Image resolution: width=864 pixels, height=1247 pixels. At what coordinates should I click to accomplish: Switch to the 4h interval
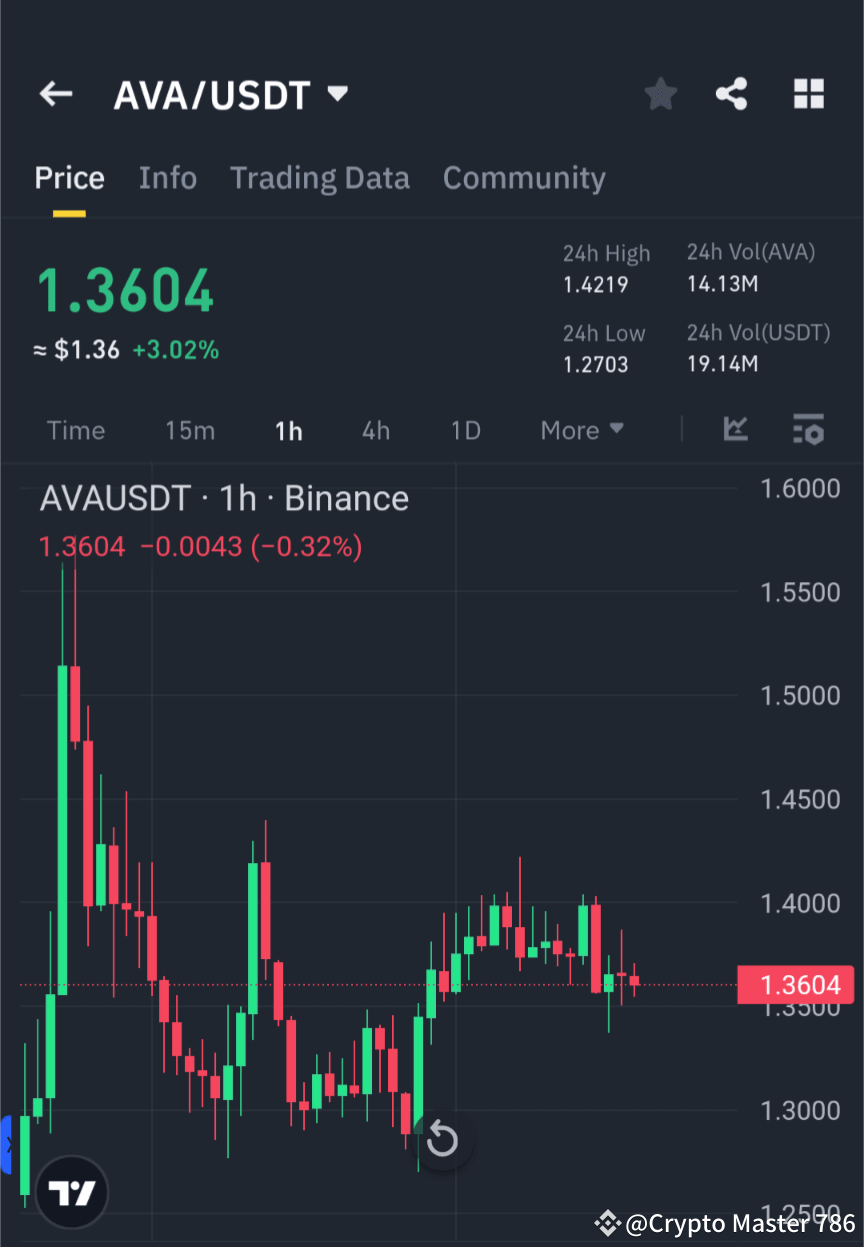click(375, 430)
